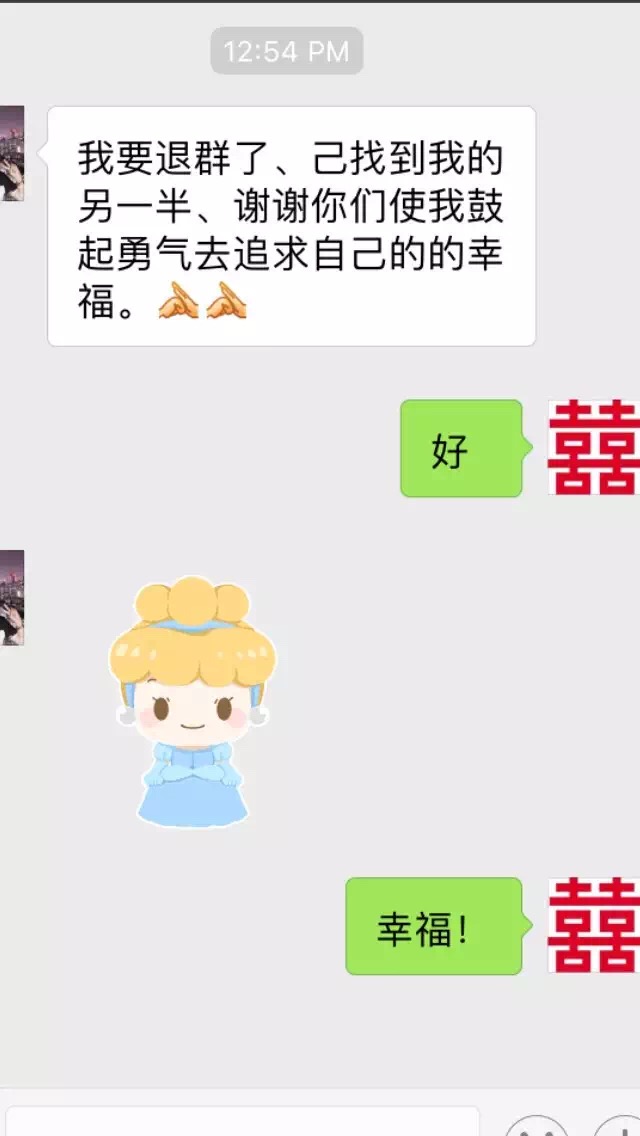640x1136 pixels.
Task: Open the emoji sticker picker
Action: tap(536, 1126)
